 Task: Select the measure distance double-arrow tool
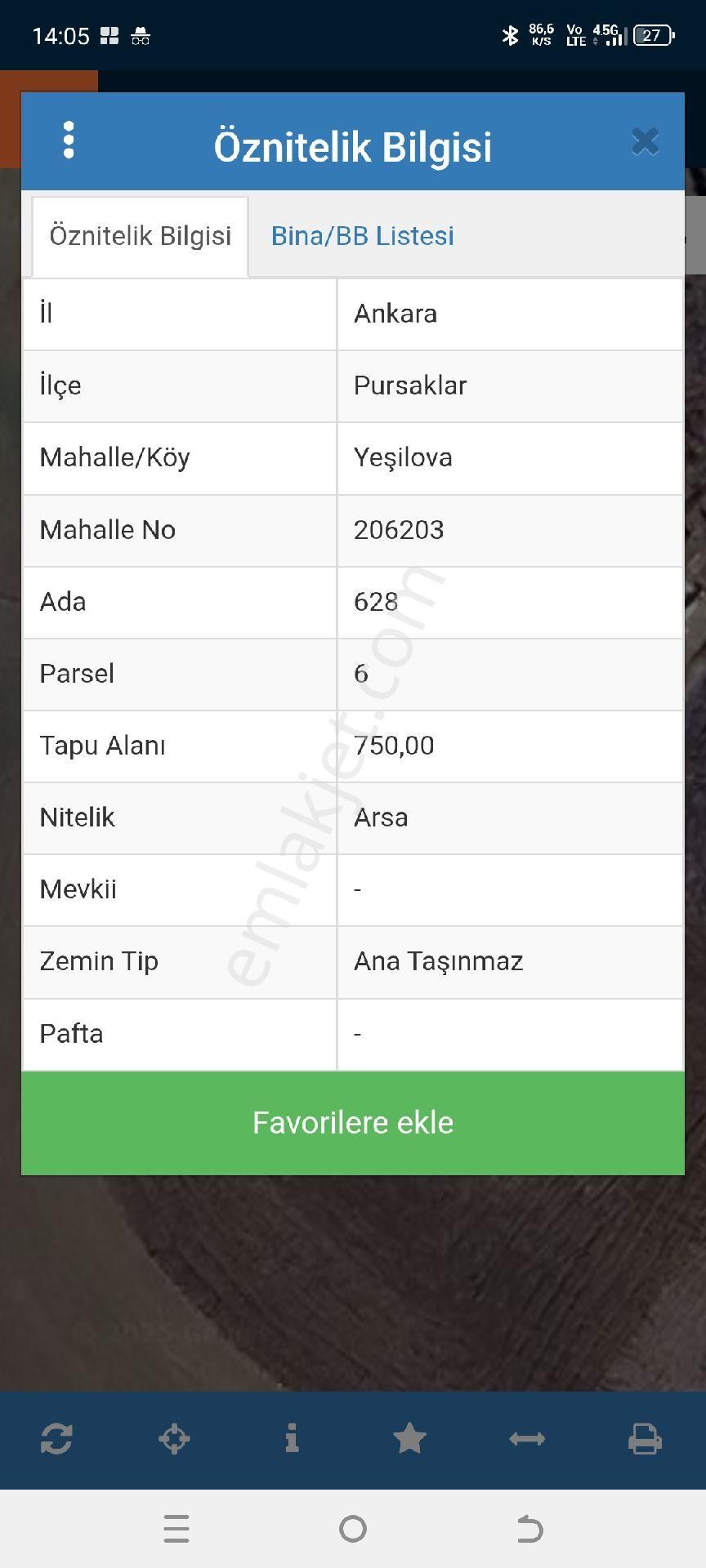tap(527, 1439)
